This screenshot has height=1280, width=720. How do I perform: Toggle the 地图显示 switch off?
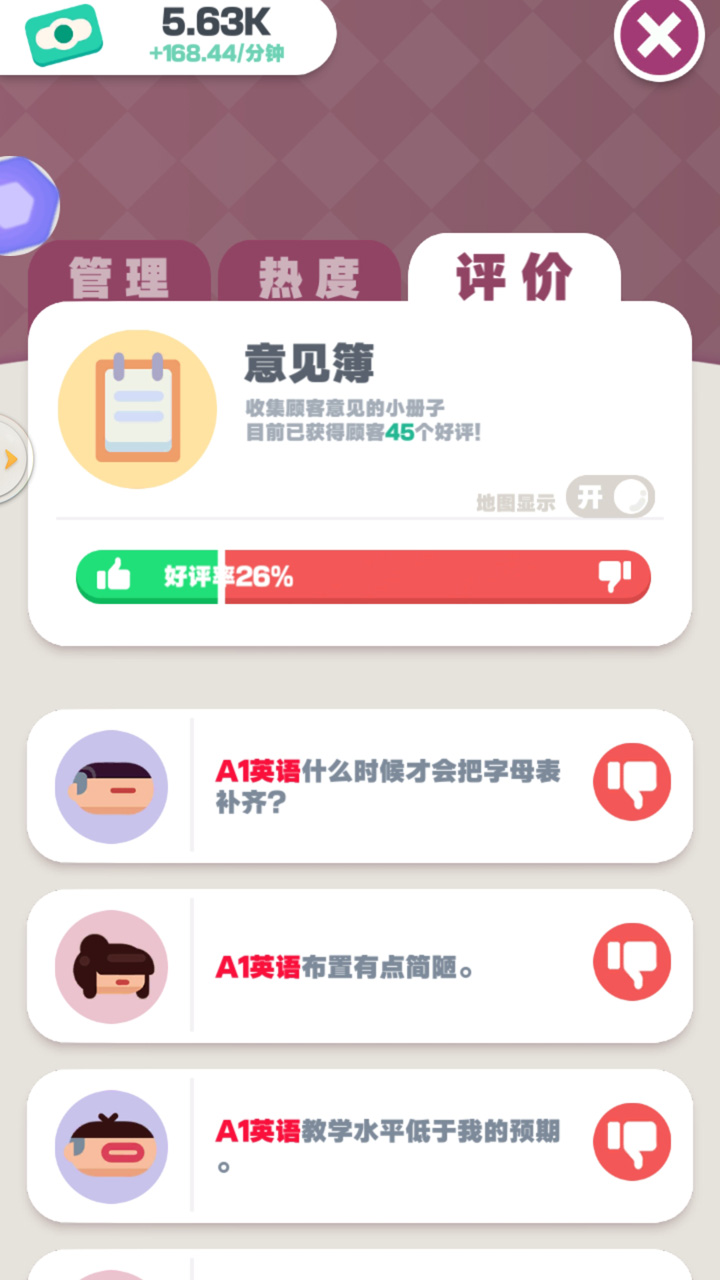(608, 497)
